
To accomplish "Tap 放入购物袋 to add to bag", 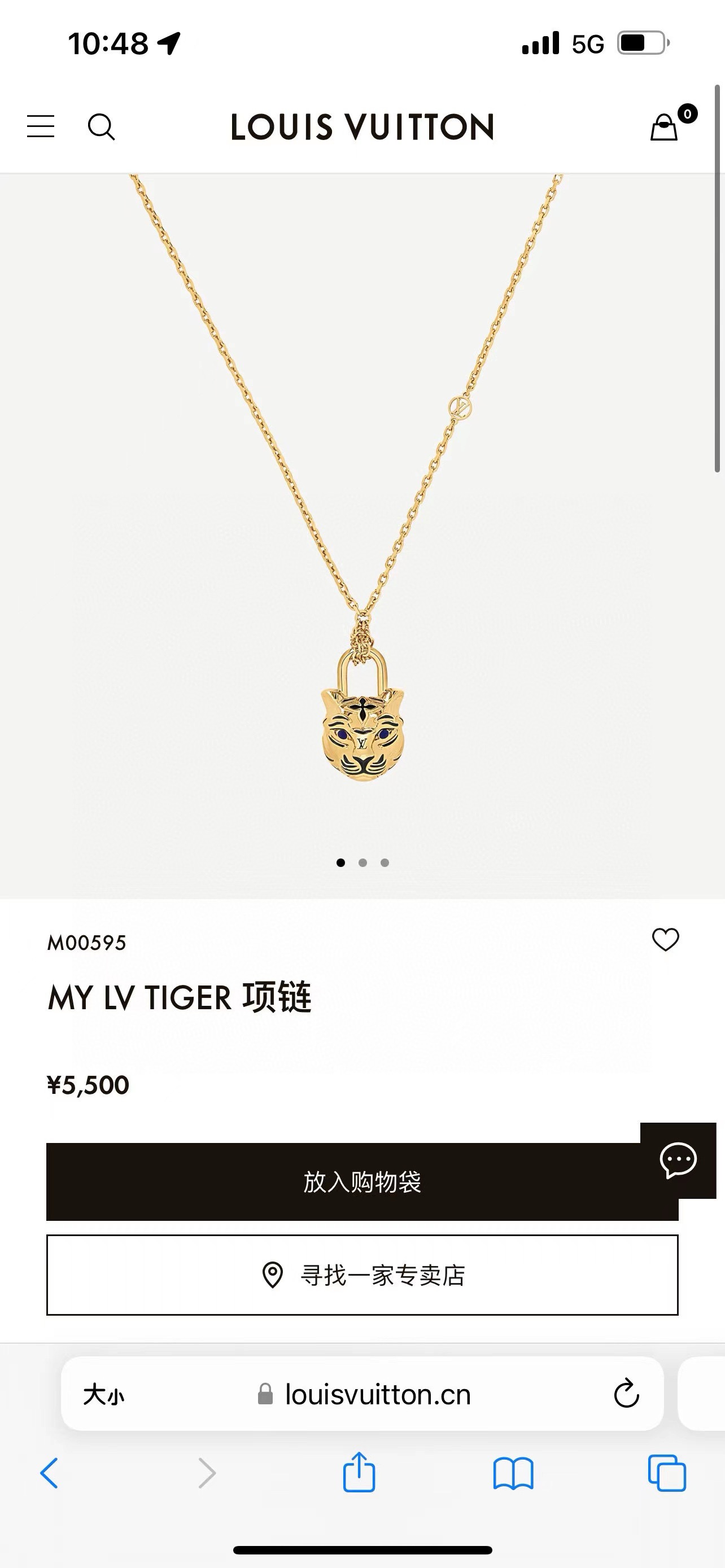I will click(361, 1181).
